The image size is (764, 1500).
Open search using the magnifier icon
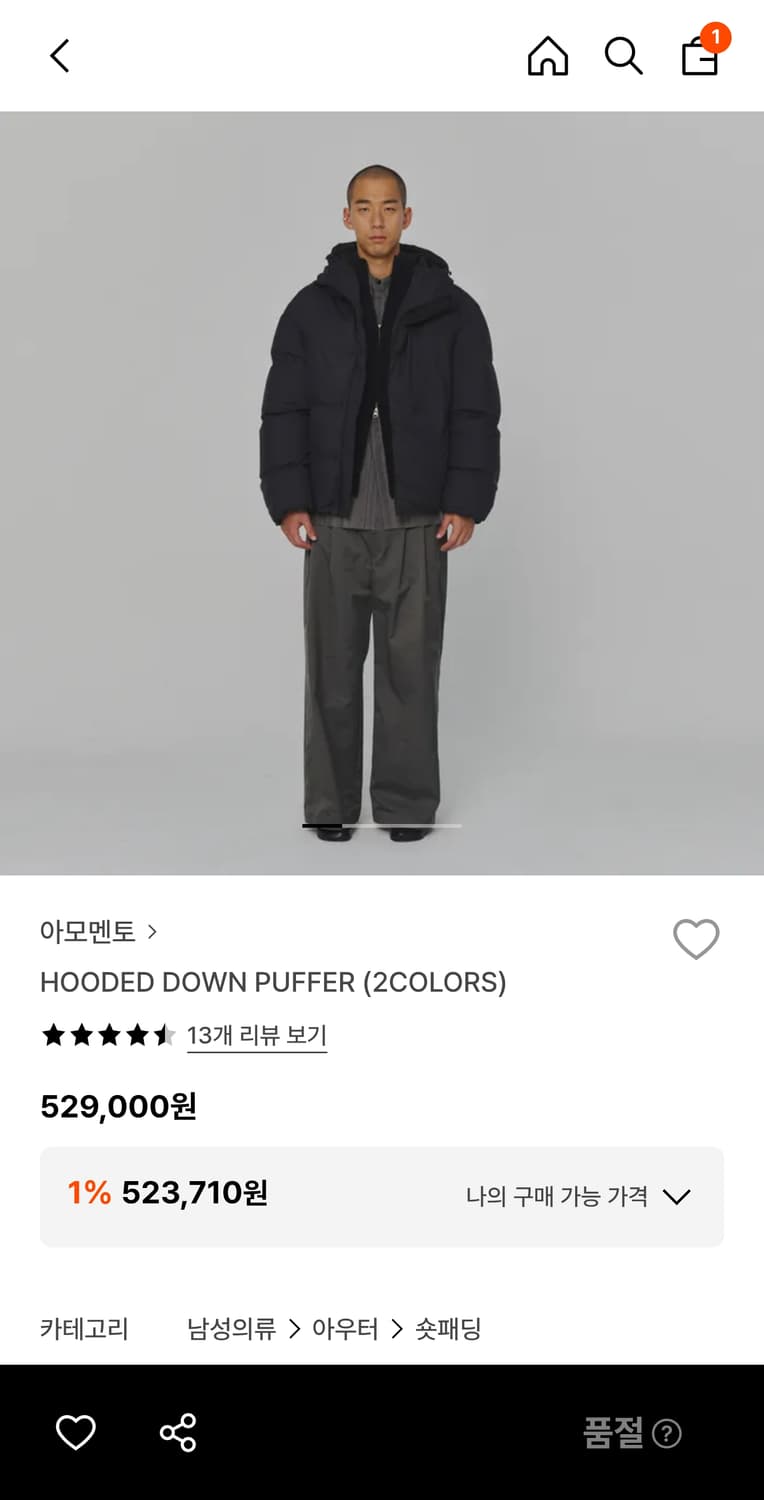pos(623,57)
